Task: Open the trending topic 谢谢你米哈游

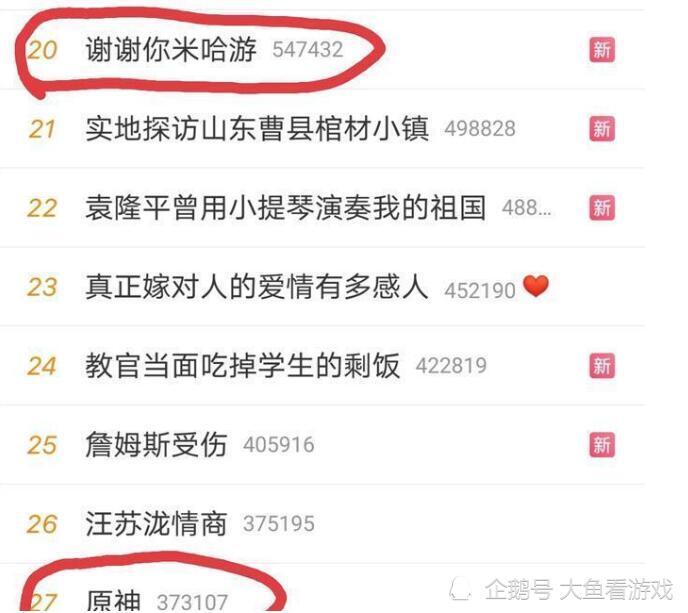Action: [171, 49]
